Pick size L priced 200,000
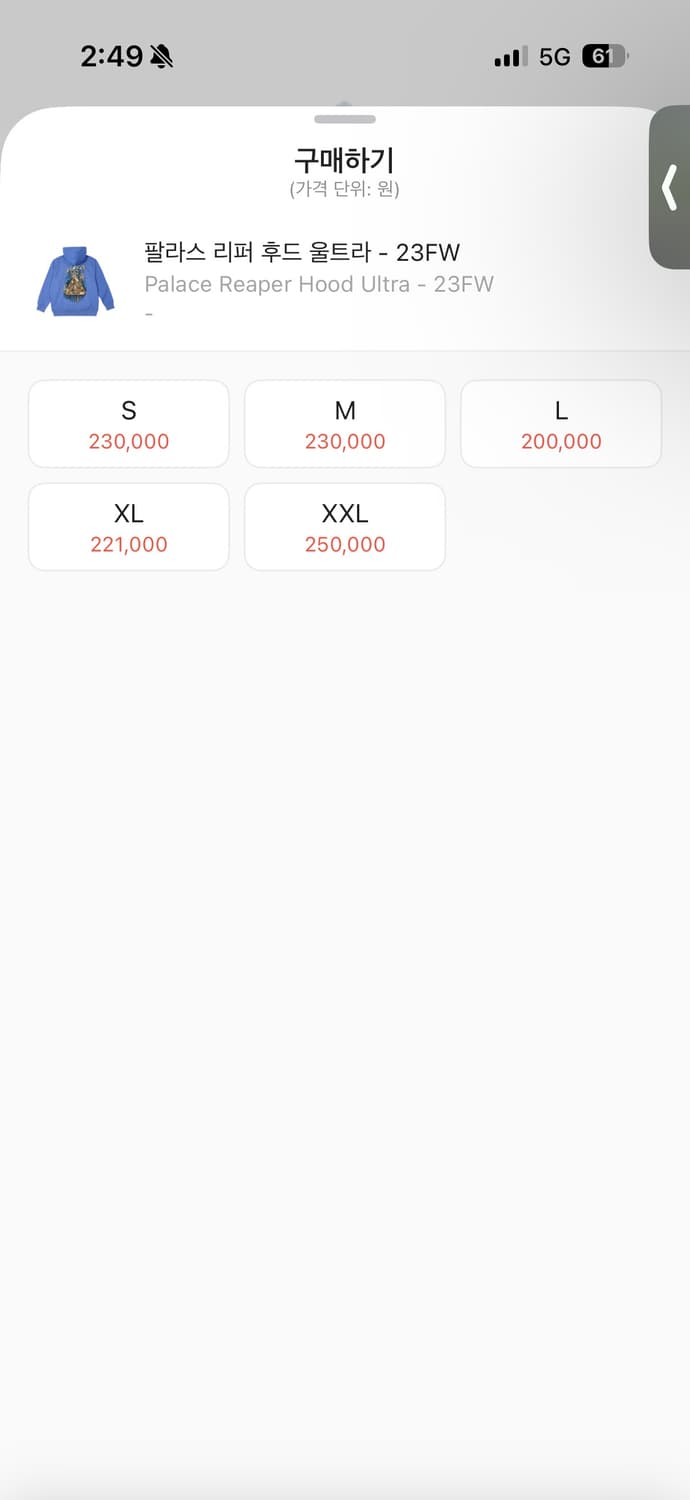This screenshot has height=1500, width=690. pyautogui.click(x=561, y=424)
